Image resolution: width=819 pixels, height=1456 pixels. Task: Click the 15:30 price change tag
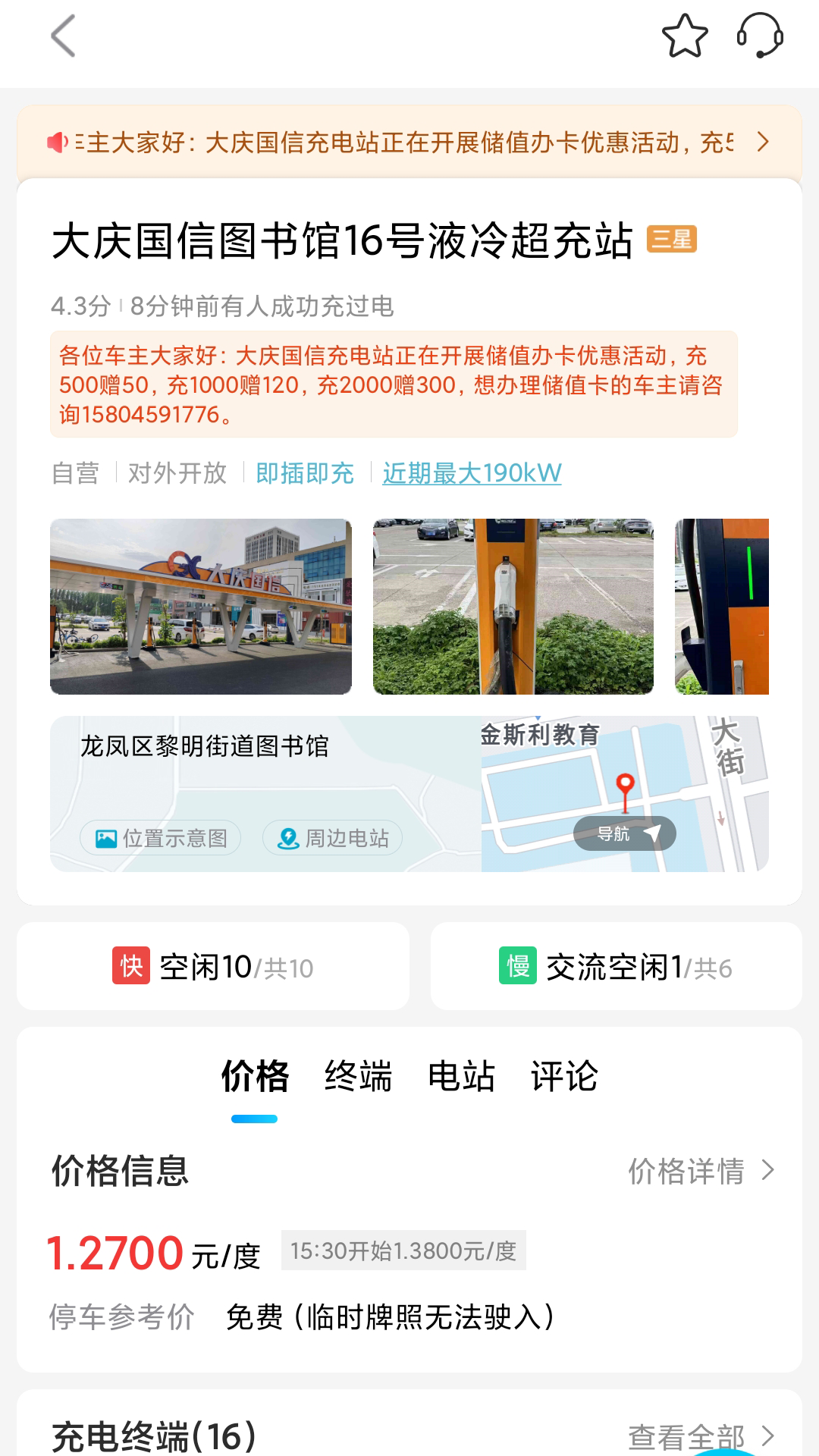(403, 1250)
